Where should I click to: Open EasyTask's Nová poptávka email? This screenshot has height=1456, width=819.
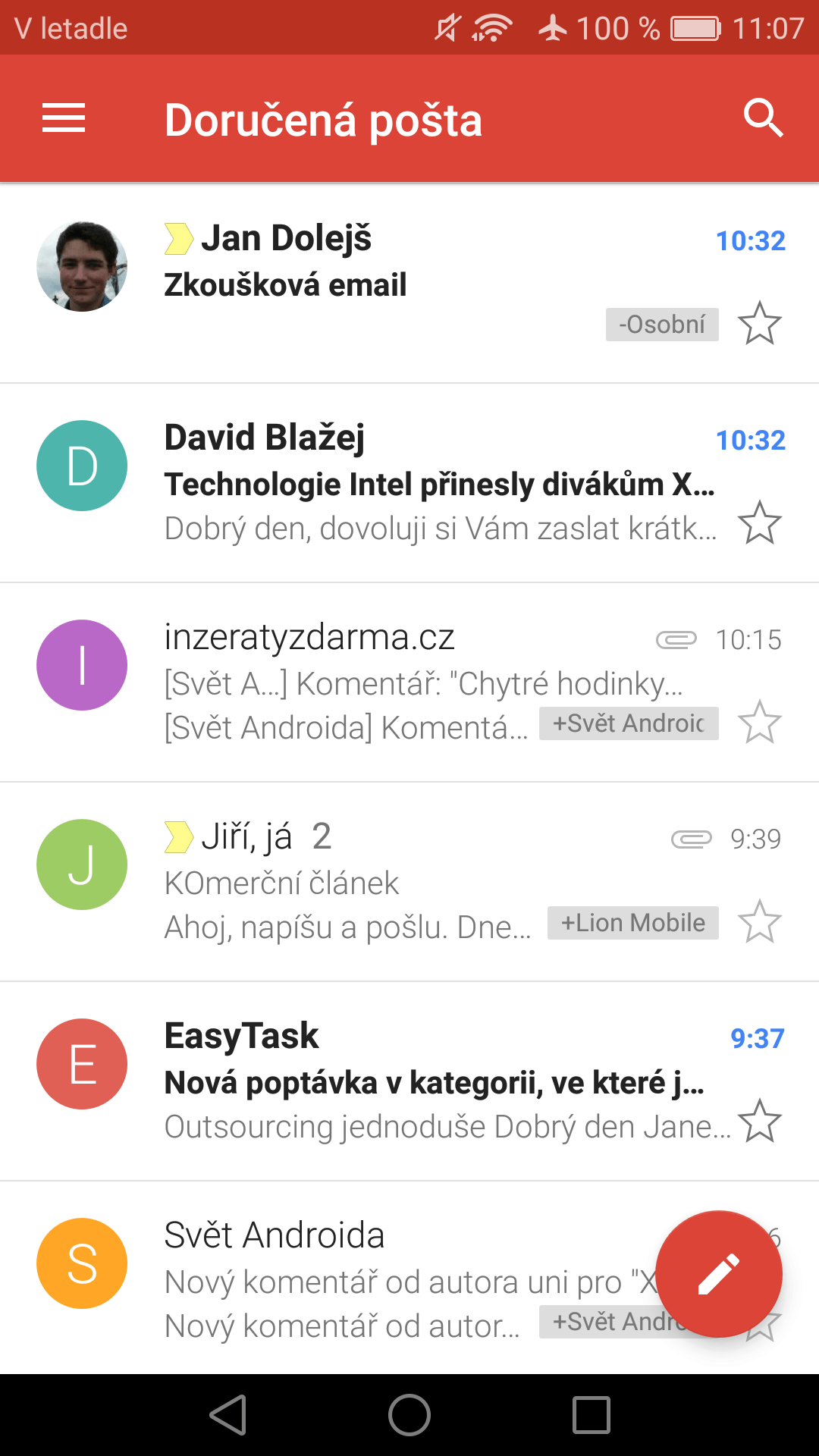click(409, 1081)
